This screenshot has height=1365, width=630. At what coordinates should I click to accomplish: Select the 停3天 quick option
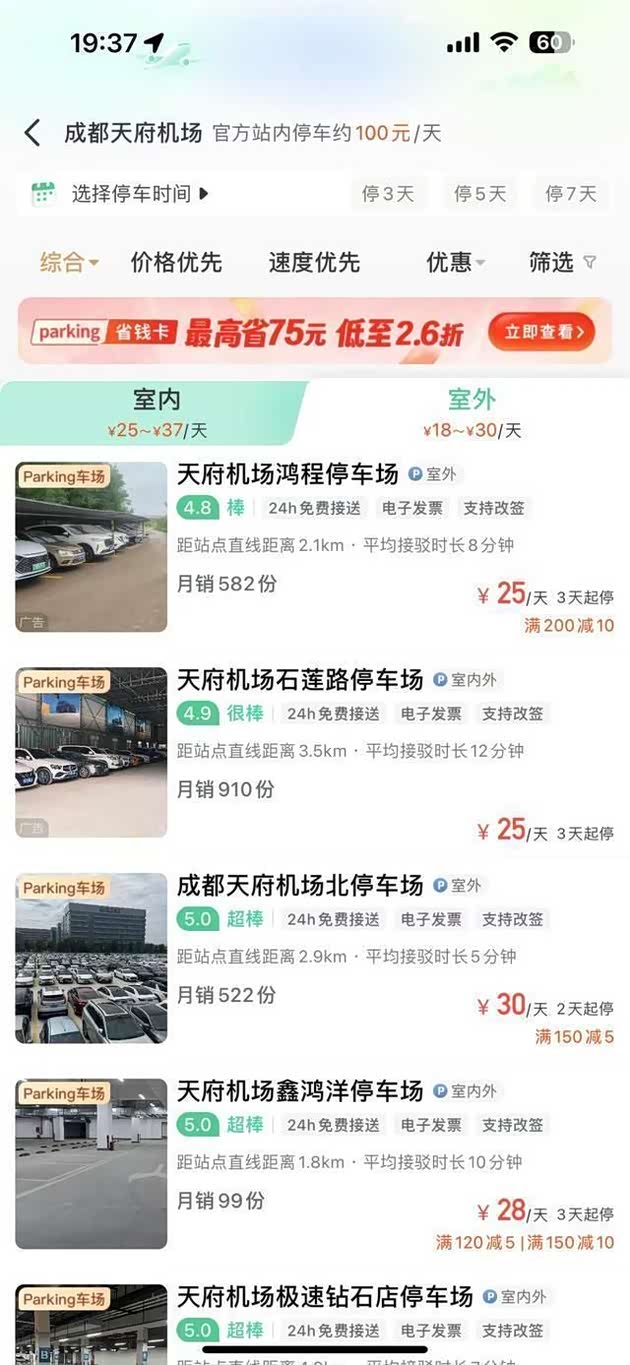pyautogui.click(x=388, y=194)
